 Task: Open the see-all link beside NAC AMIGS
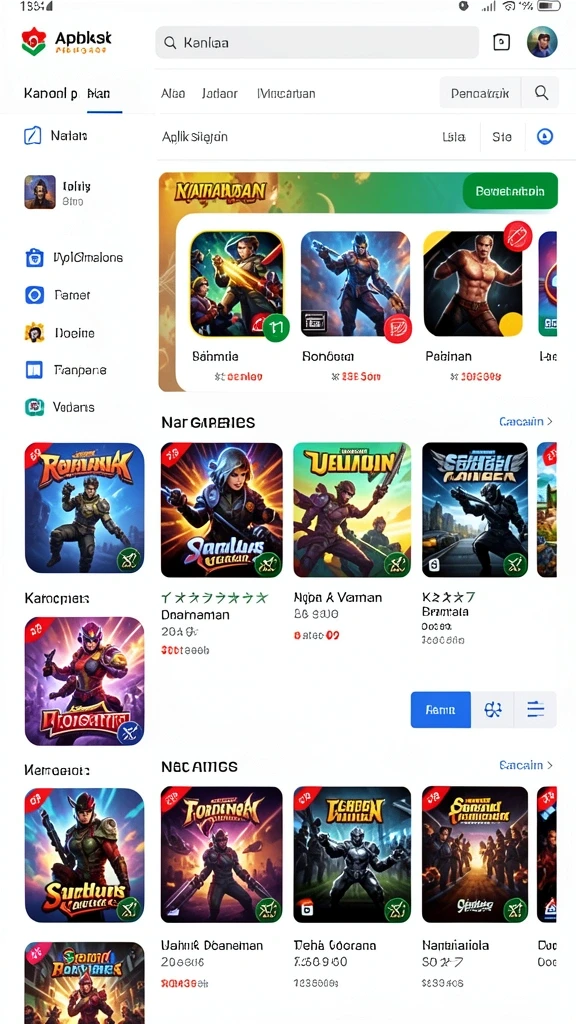tap(526, 765)
